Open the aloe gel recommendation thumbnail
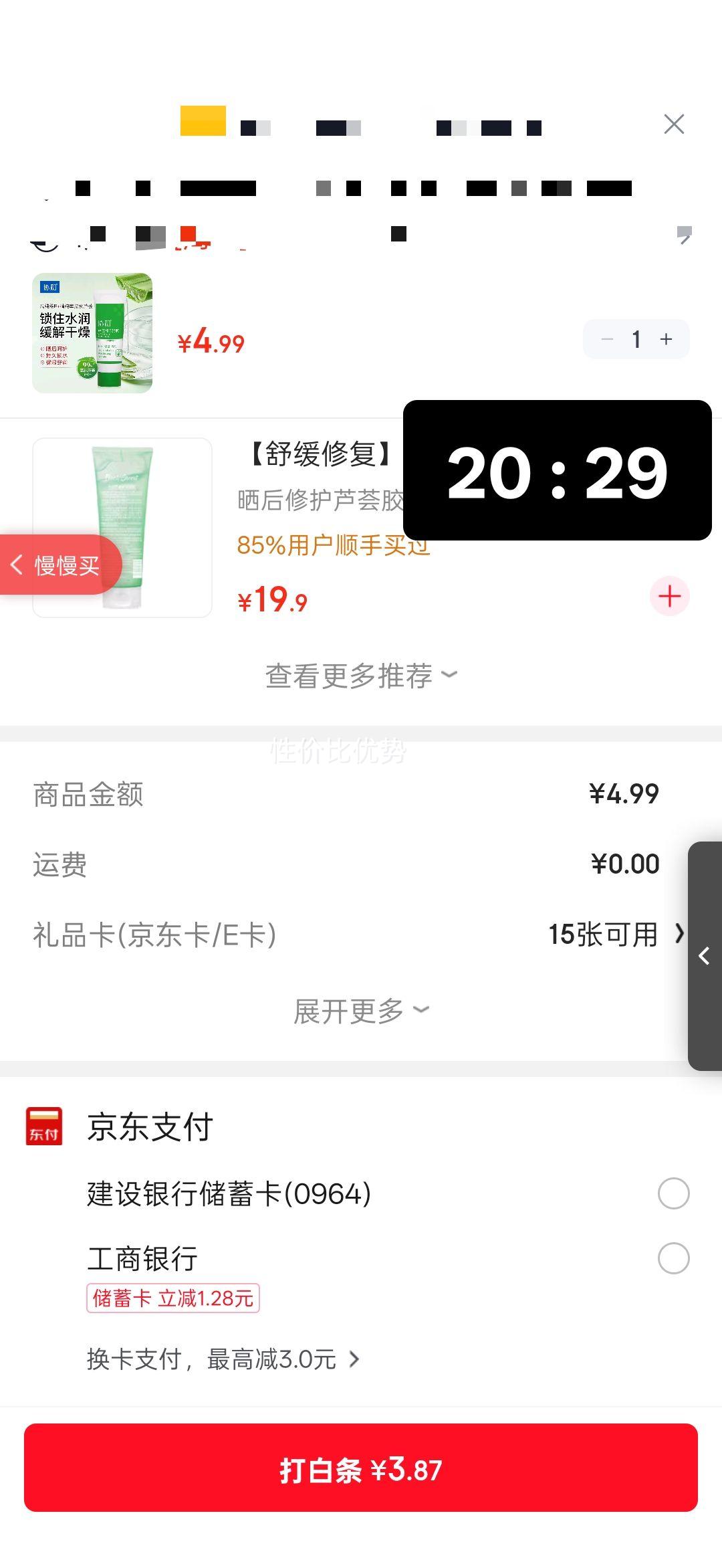722x1568 pixels. (x=122, y=528)
